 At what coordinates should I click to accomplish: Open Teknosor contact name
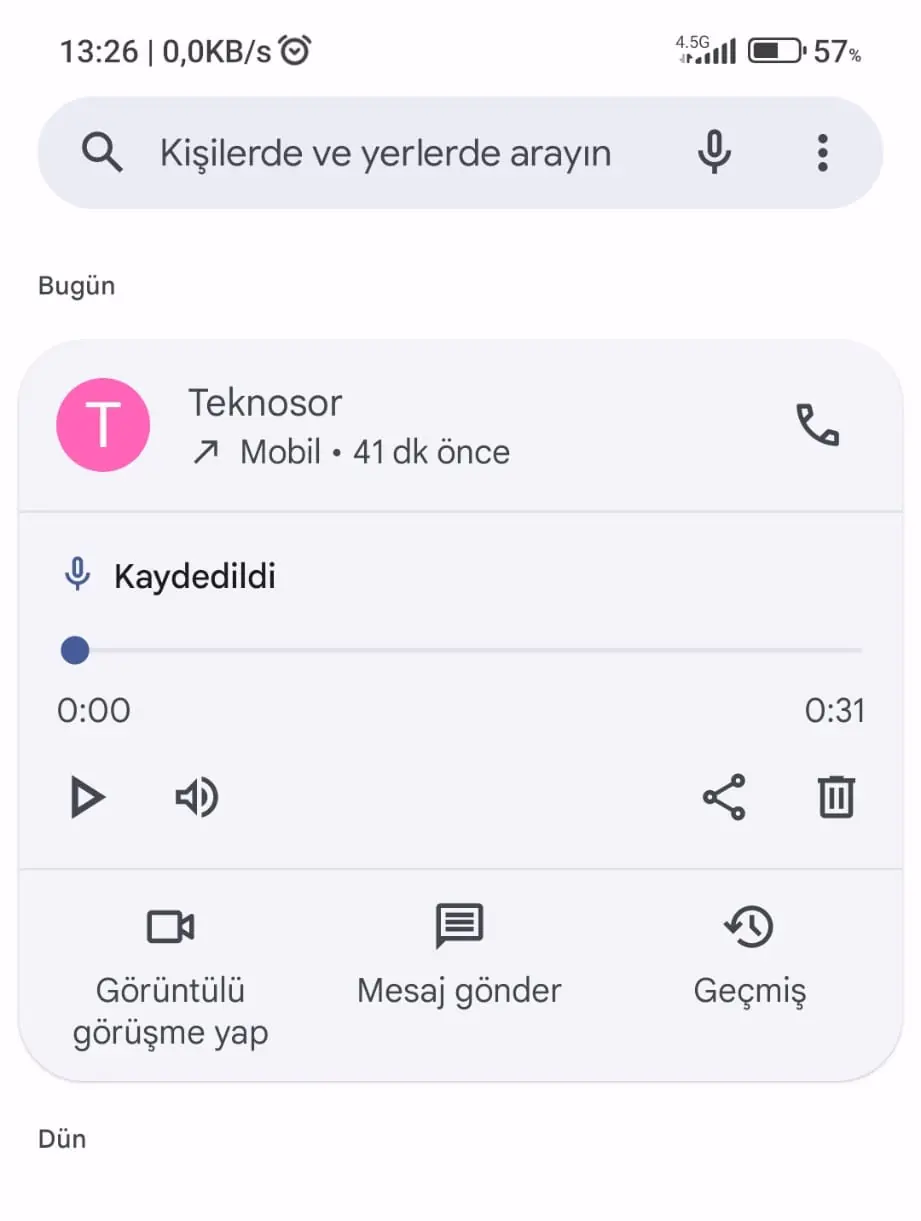[265, 402]
